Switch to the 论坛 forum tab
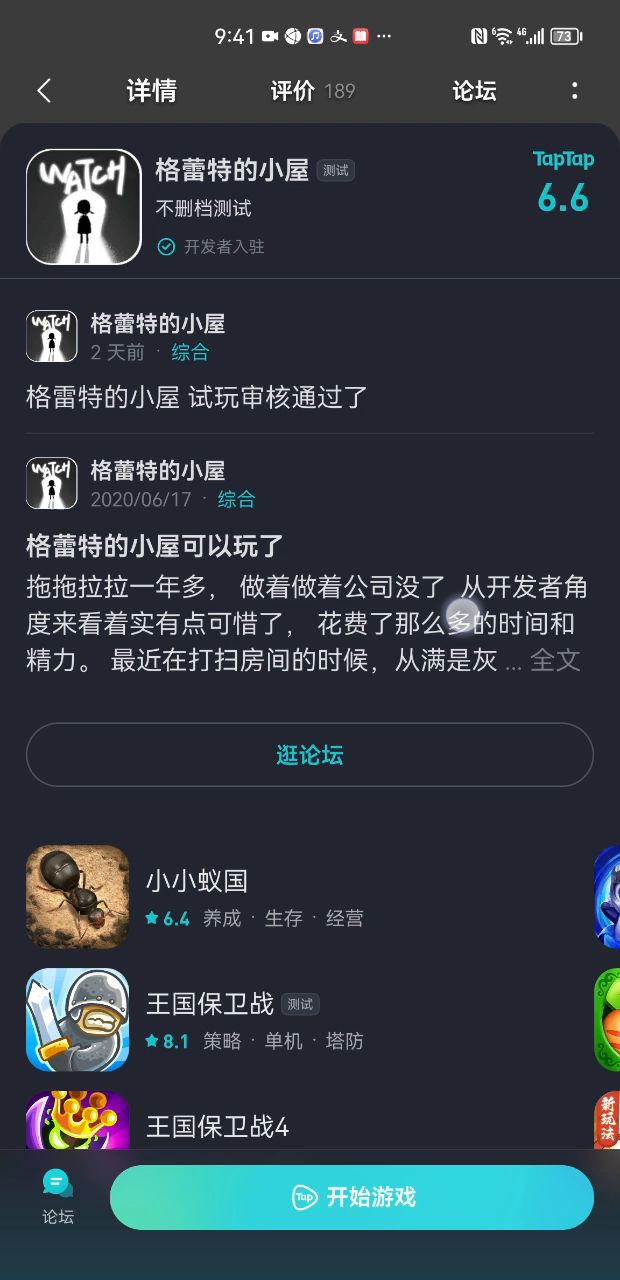The width and height of the screenshot is (620, 1280). pyautogui.click(x=474, y=91)
